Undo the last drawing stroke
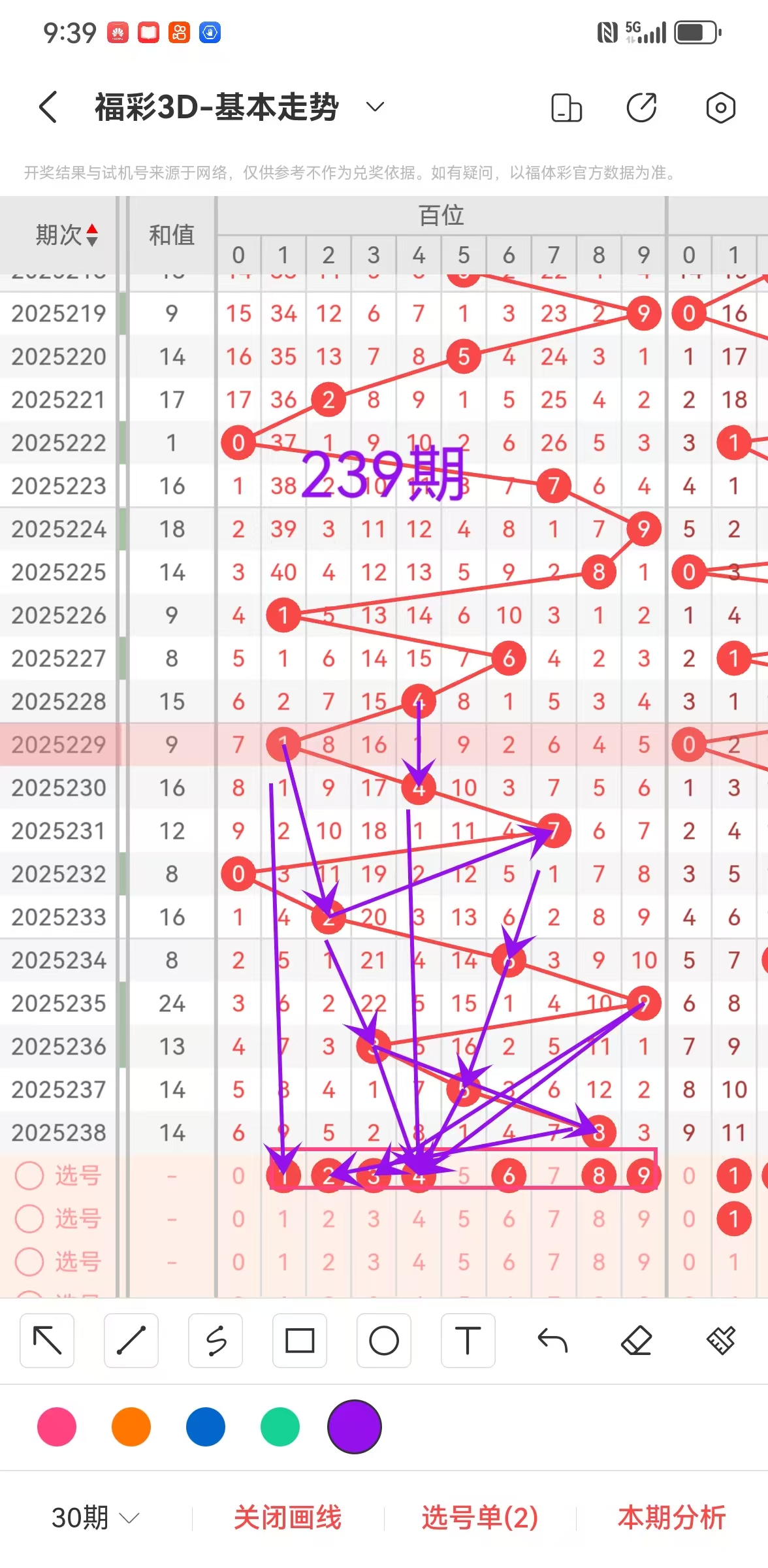This screenshot has width=768, height=1568. [x=552, y=1341]
